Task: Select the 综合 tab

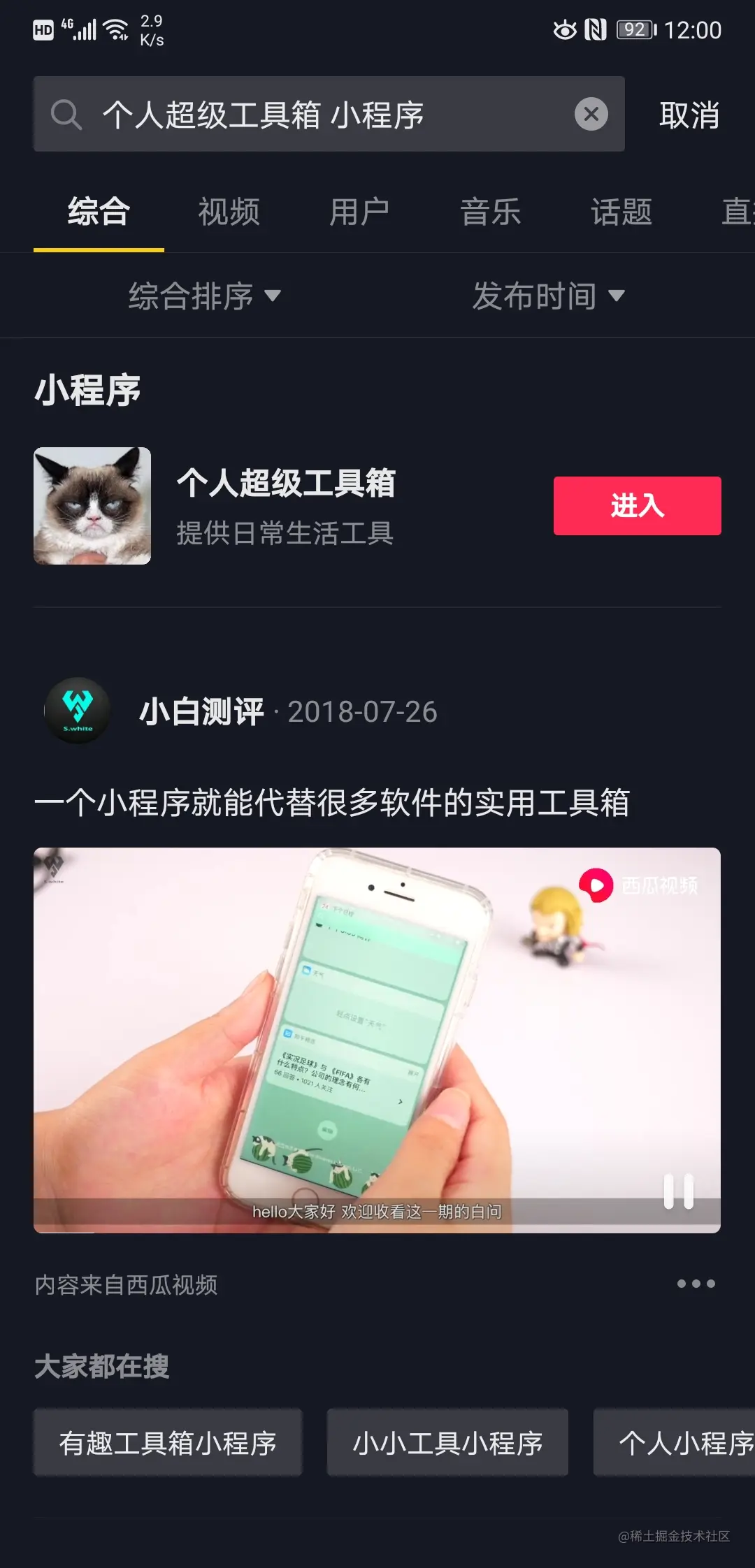Action: (x=99, y=212)
